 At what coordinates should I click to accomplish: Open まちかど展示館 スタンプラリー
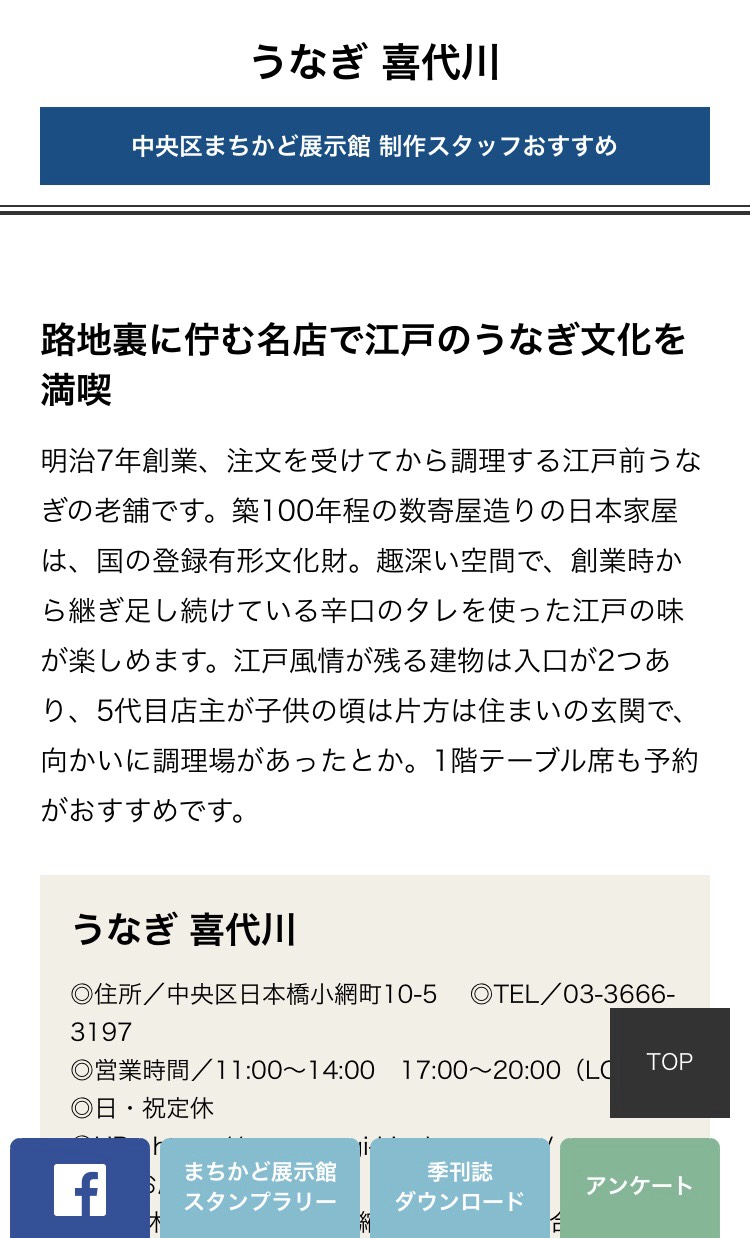point(259,1188)
